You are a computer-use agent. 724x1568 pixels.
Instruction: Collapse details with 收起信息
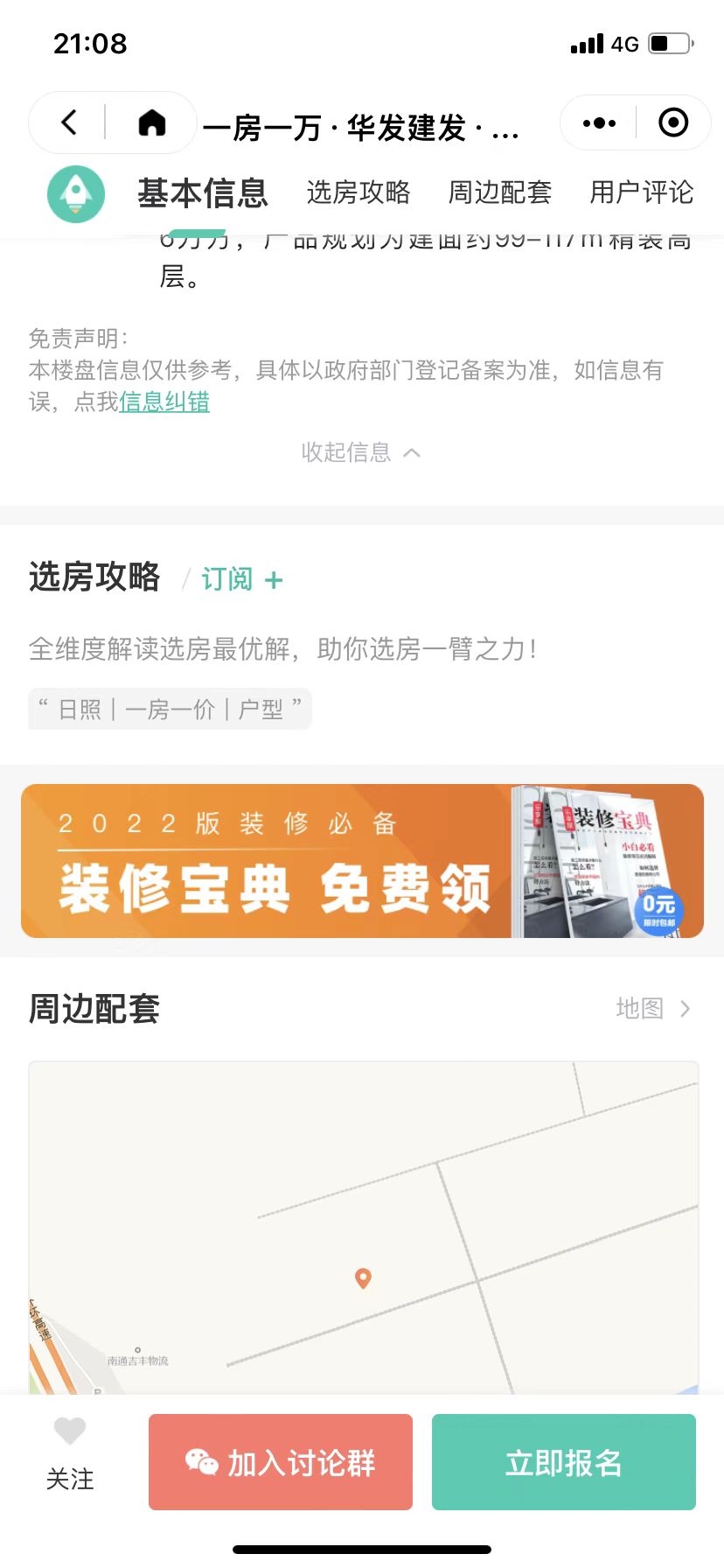point(360,452)
